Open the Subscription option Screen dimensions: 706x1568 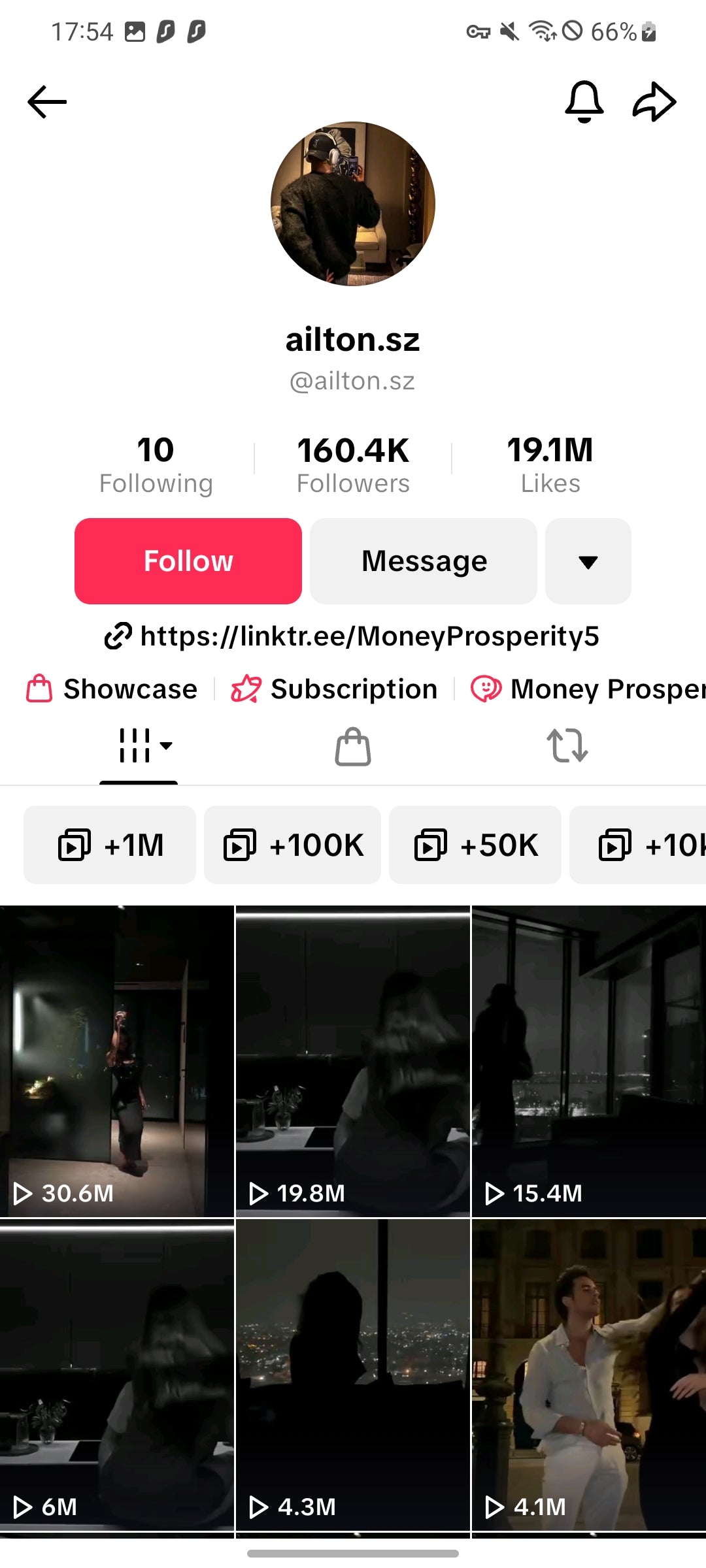[335, 689]
